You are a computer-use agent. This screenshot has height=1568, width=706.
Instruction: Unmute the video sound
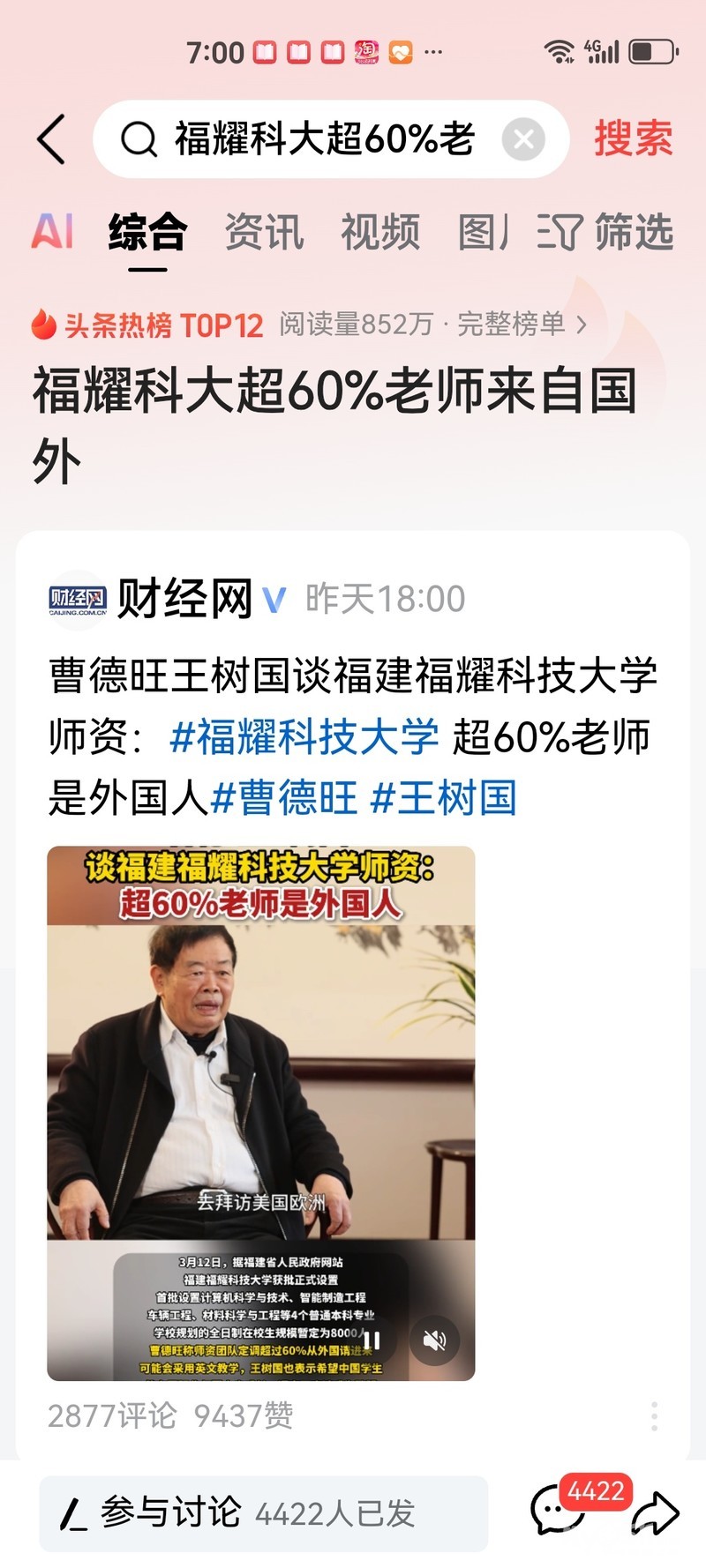pyautogui.click(x=434, y=1340)
